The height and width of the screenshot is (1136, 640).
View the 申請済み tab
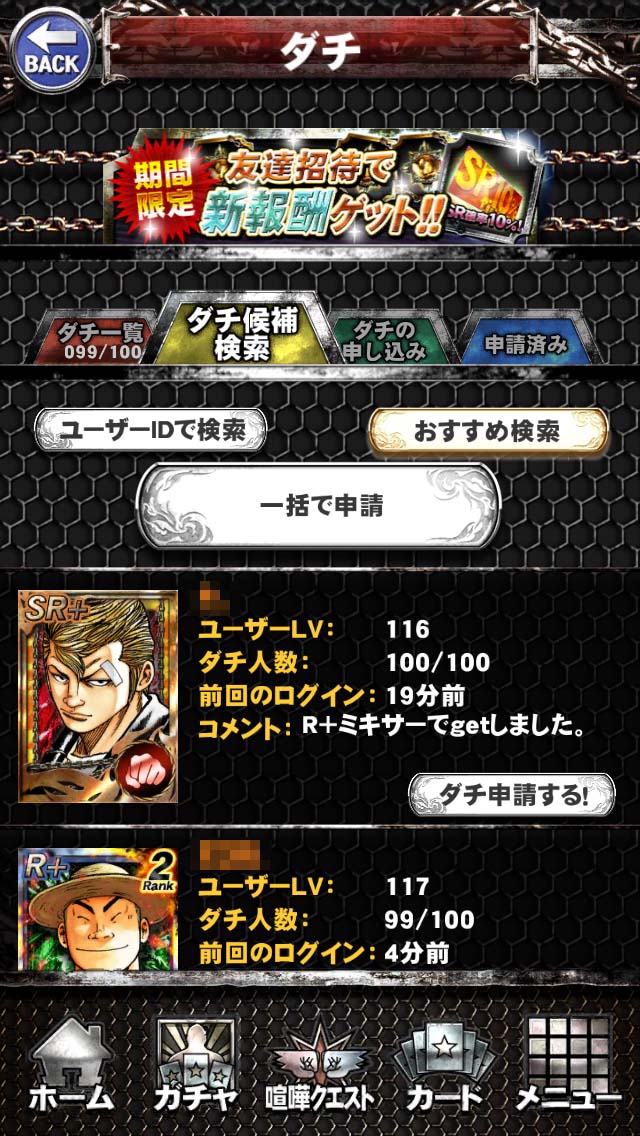click(526, 343)
